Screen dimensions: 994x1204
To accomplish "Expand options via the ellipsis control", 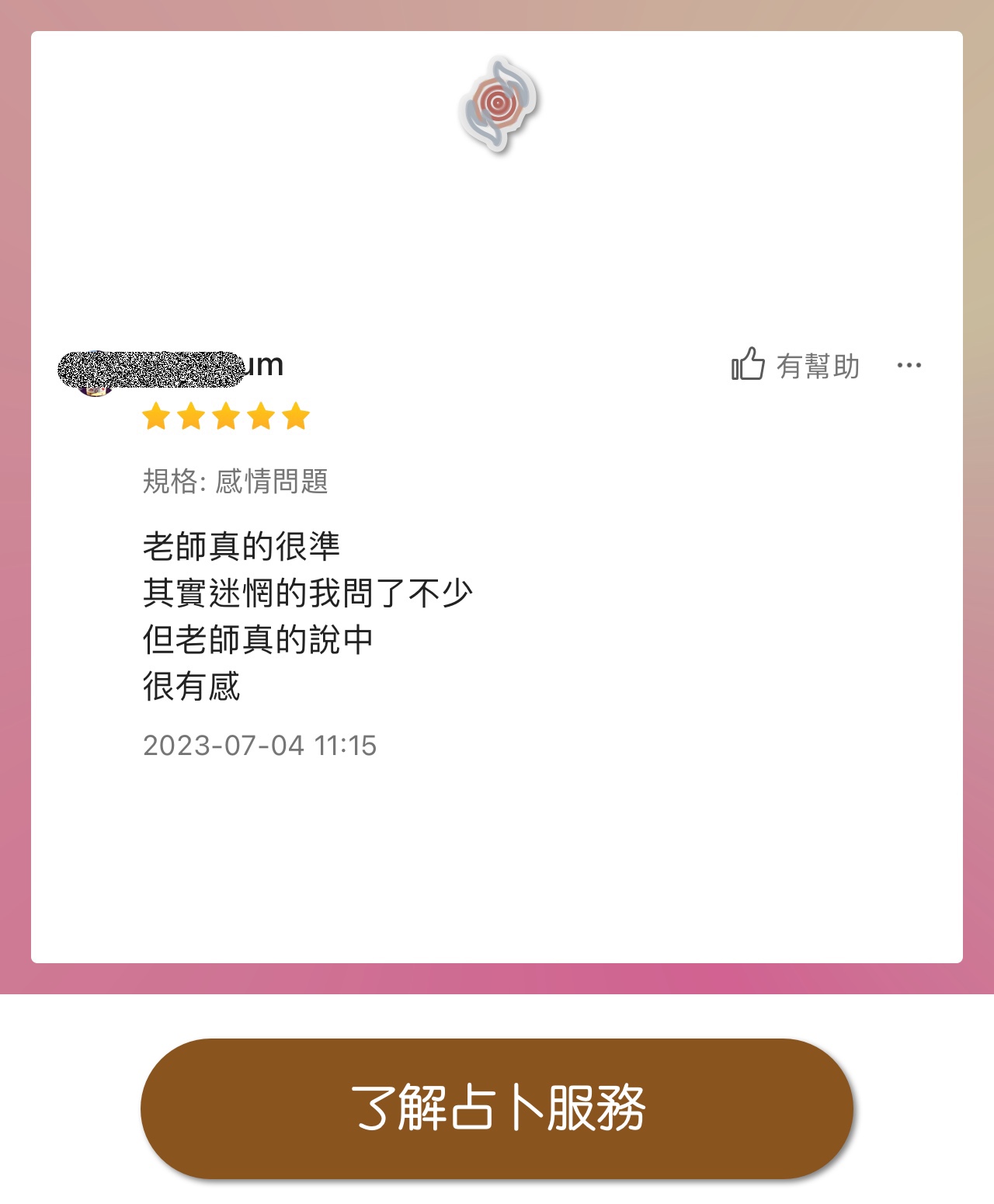I will 909,365.
